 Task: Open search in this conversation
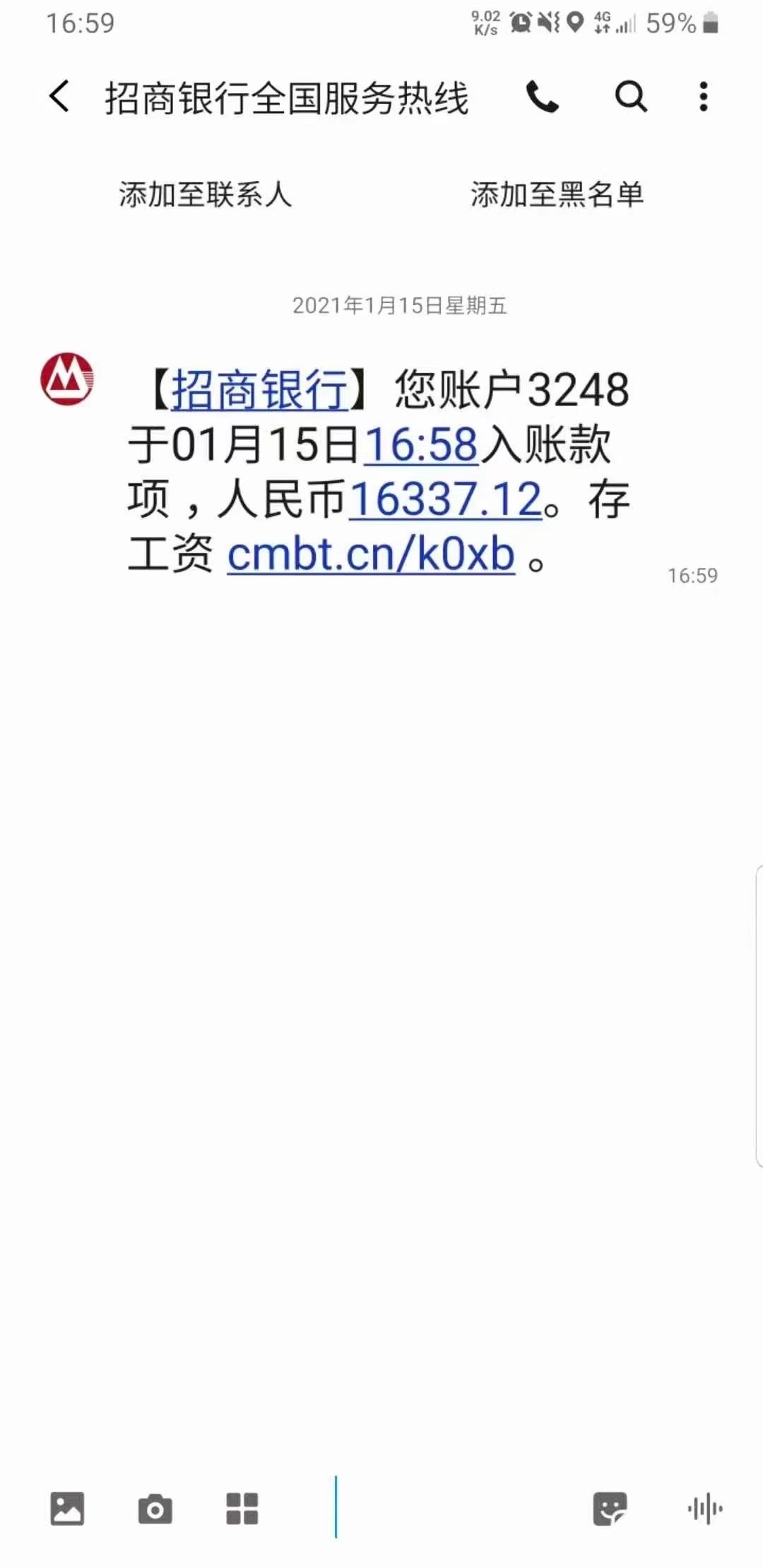coord(631,97)
